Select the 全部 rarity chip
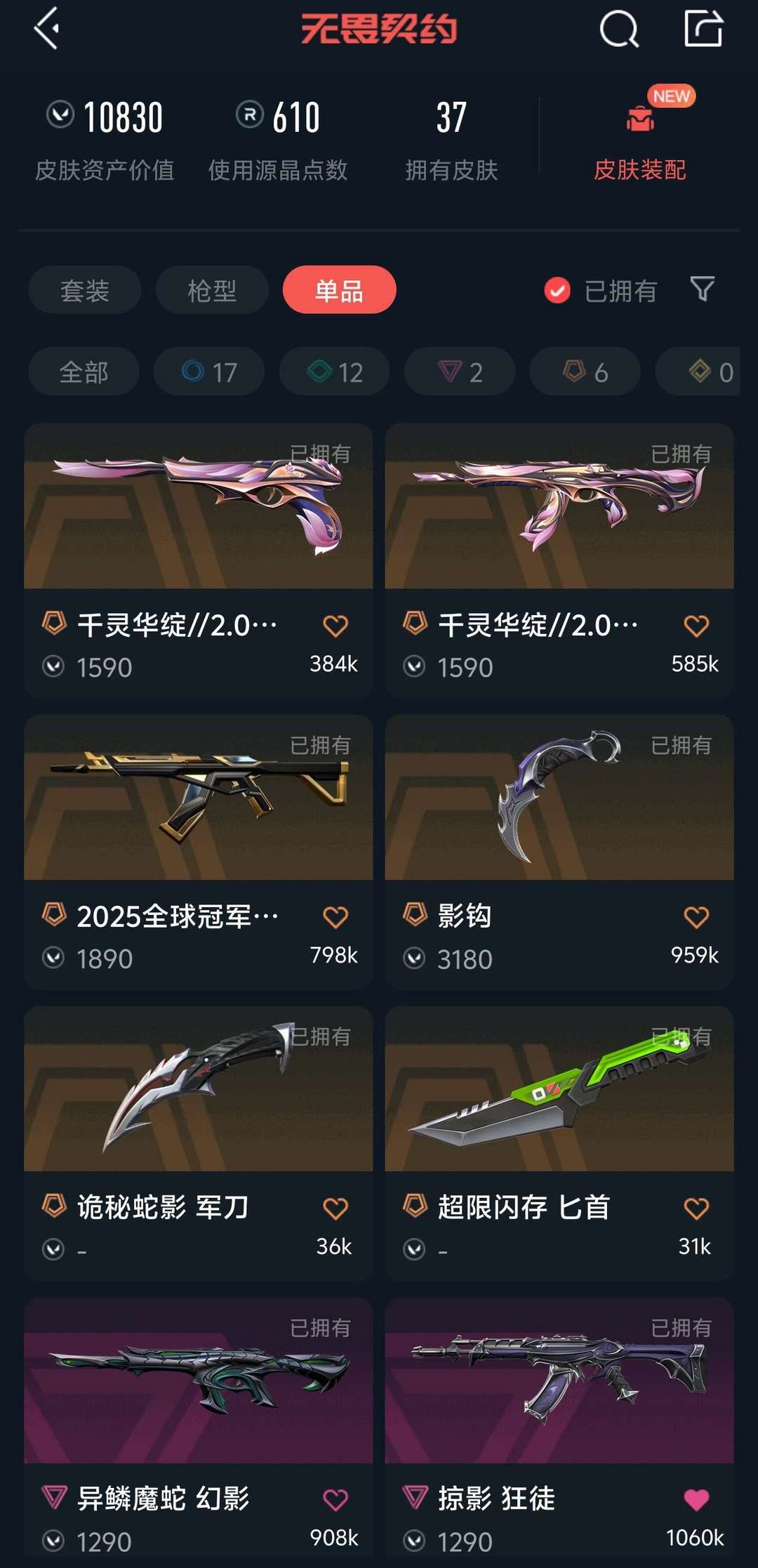Screen dimensions: 758x1568 84,371
